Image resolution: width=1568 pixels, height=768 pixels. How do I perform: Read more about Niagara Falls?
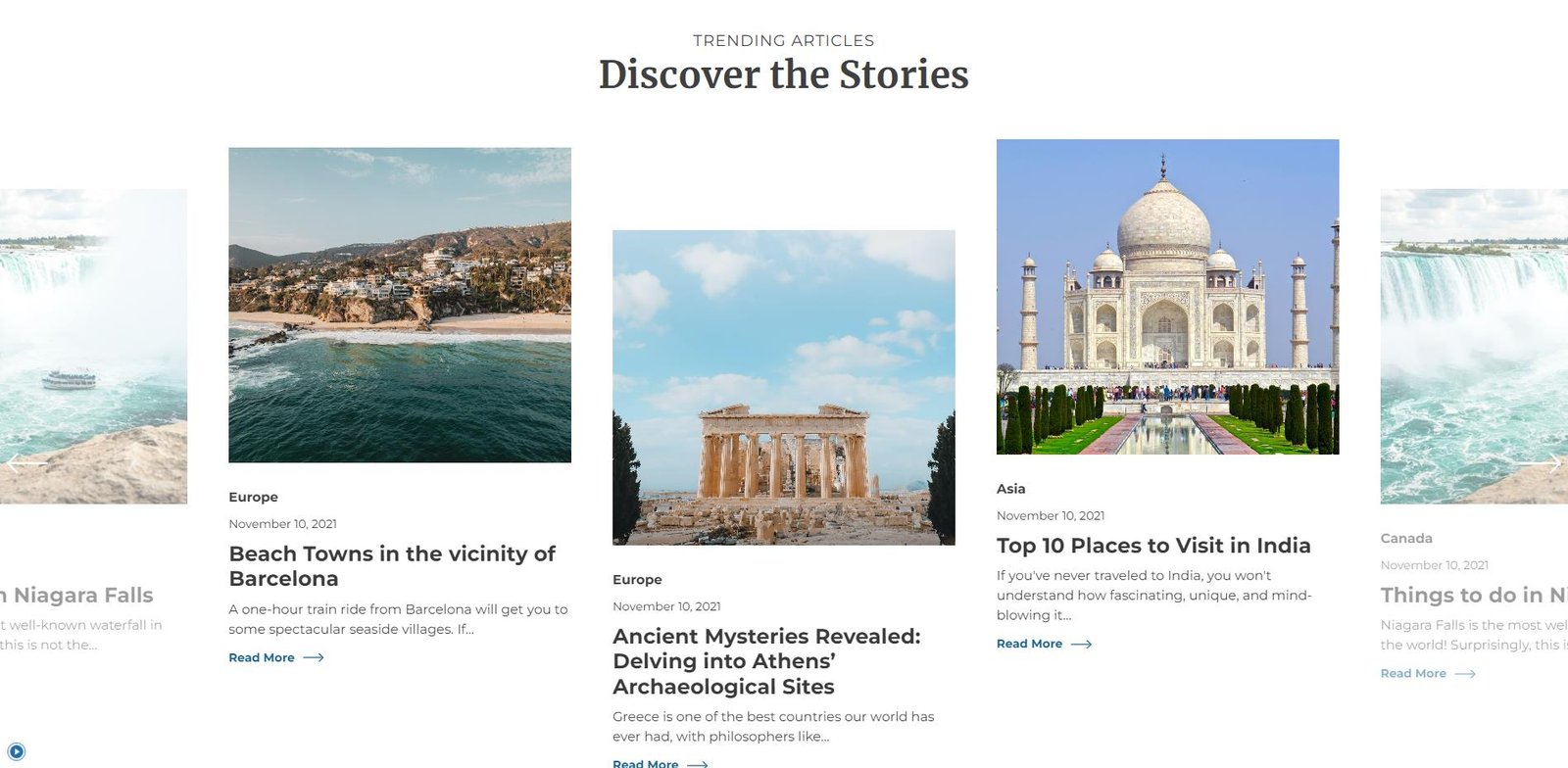click(1428, 673)
